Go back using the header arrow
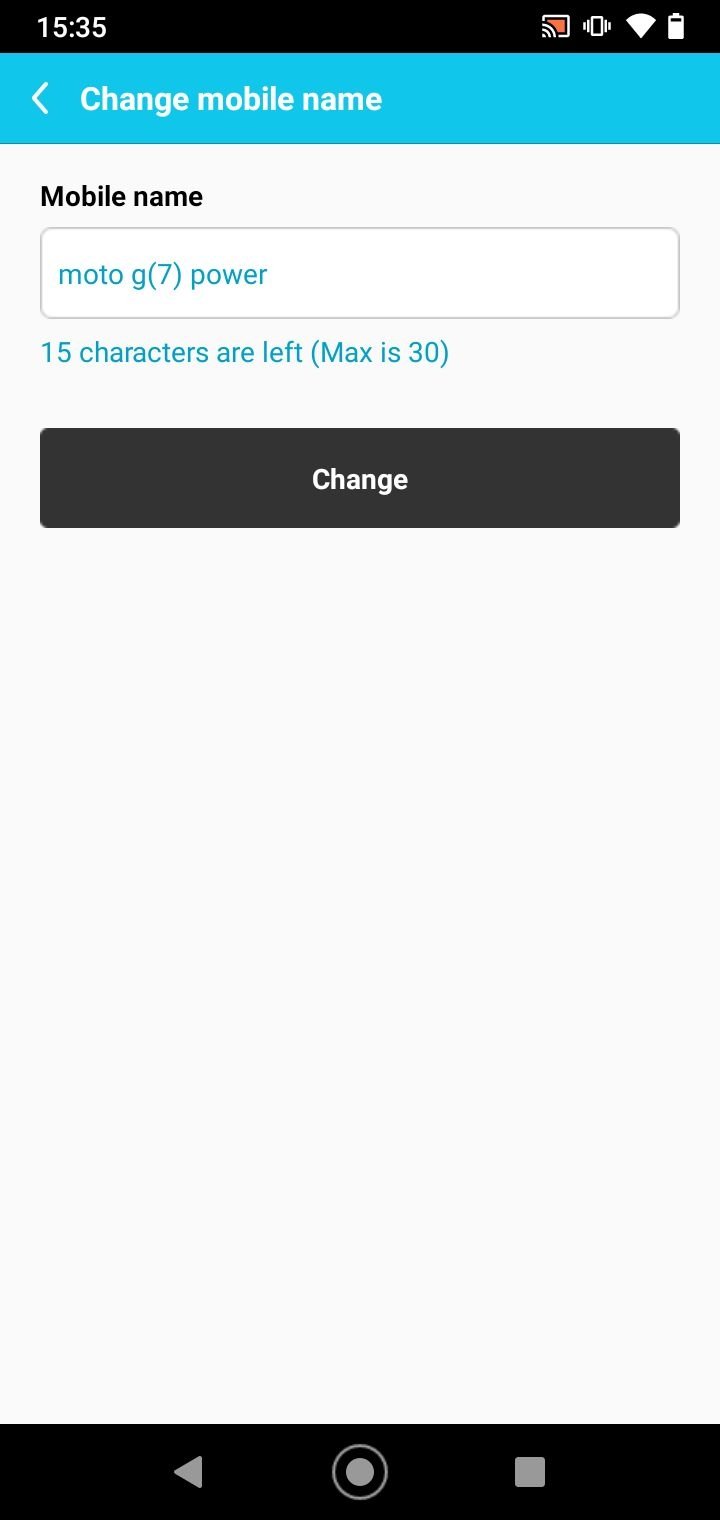The width and height of the screenshot is (720, 1520). [x=40, y=99]
